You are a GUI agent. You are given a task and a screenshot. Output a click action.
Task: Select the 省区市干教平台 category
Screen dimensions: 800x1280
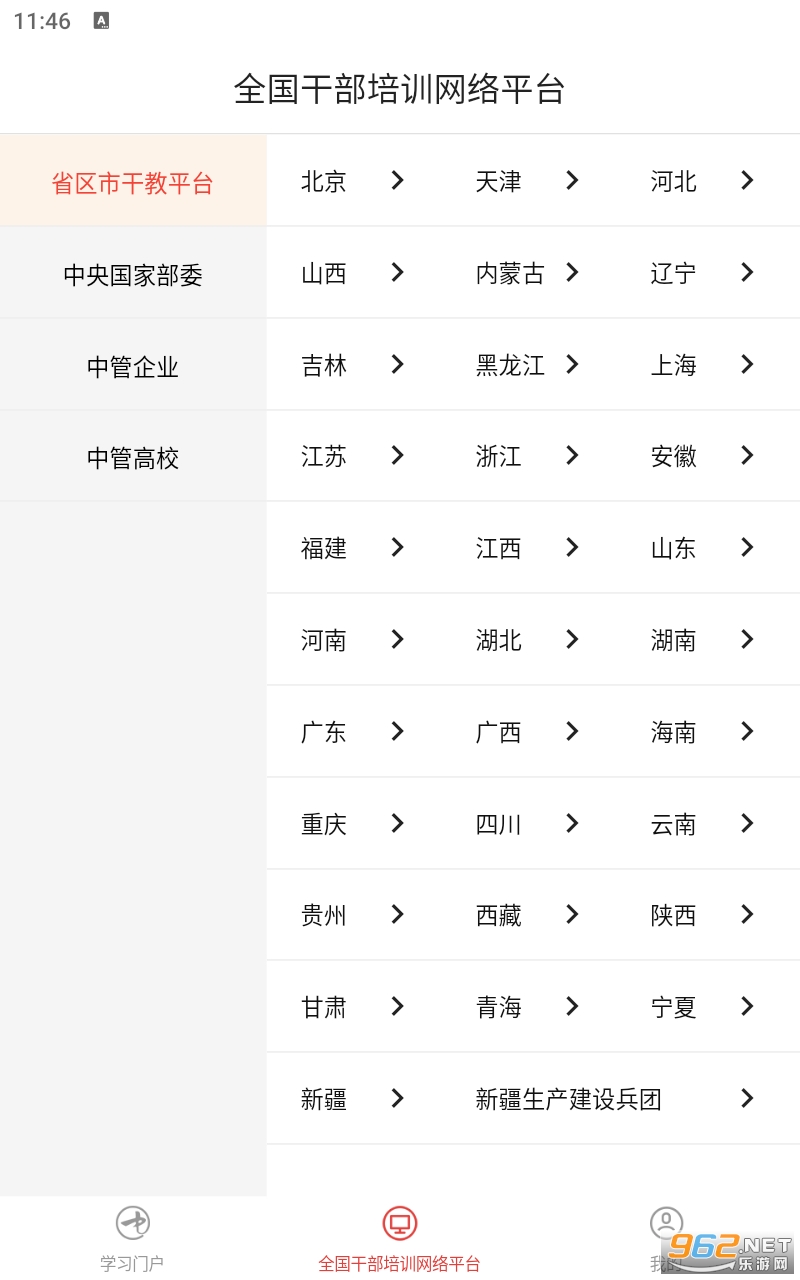coord(133,181)
